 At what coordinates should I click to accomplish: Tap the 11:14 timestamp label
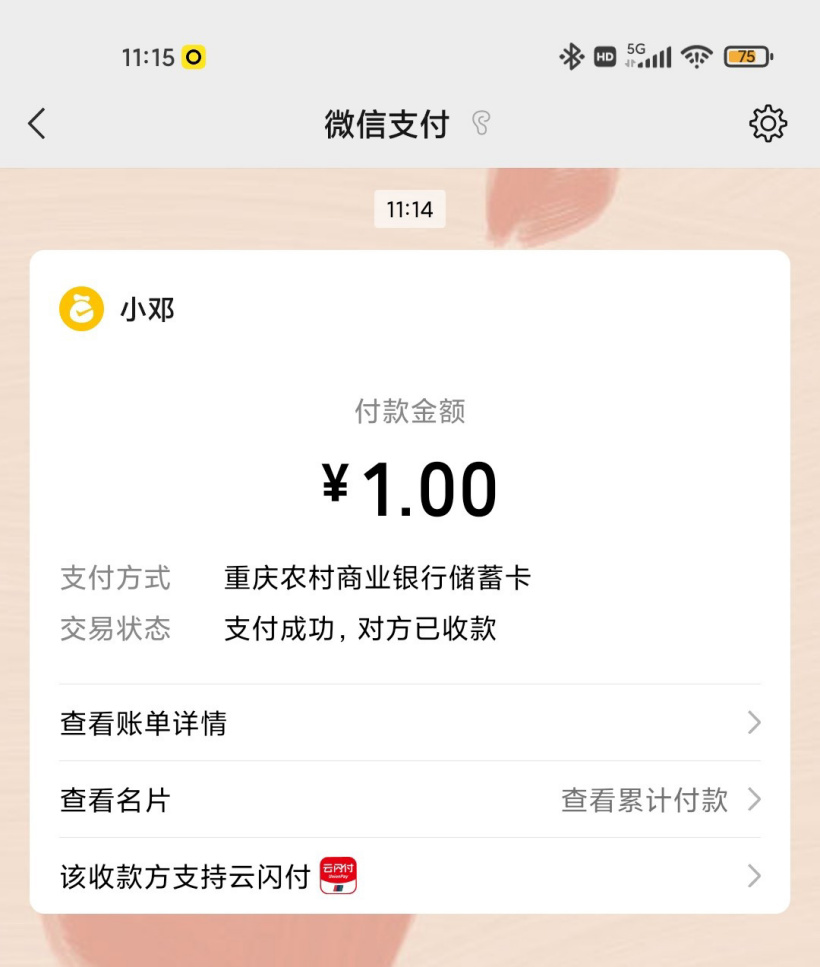(x=410, y=208)
